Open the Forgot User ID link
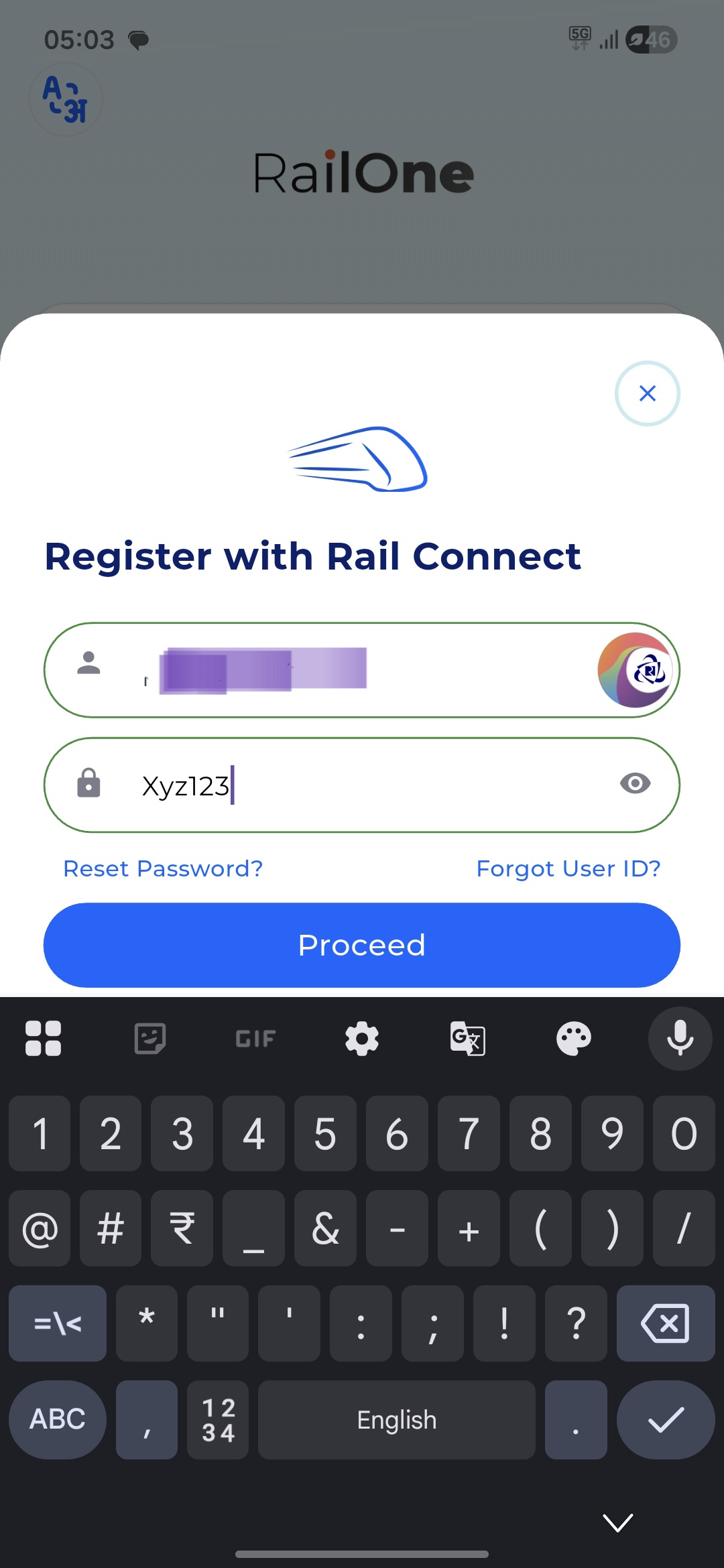The image size is (724, 1568). [x=568, y=868]
